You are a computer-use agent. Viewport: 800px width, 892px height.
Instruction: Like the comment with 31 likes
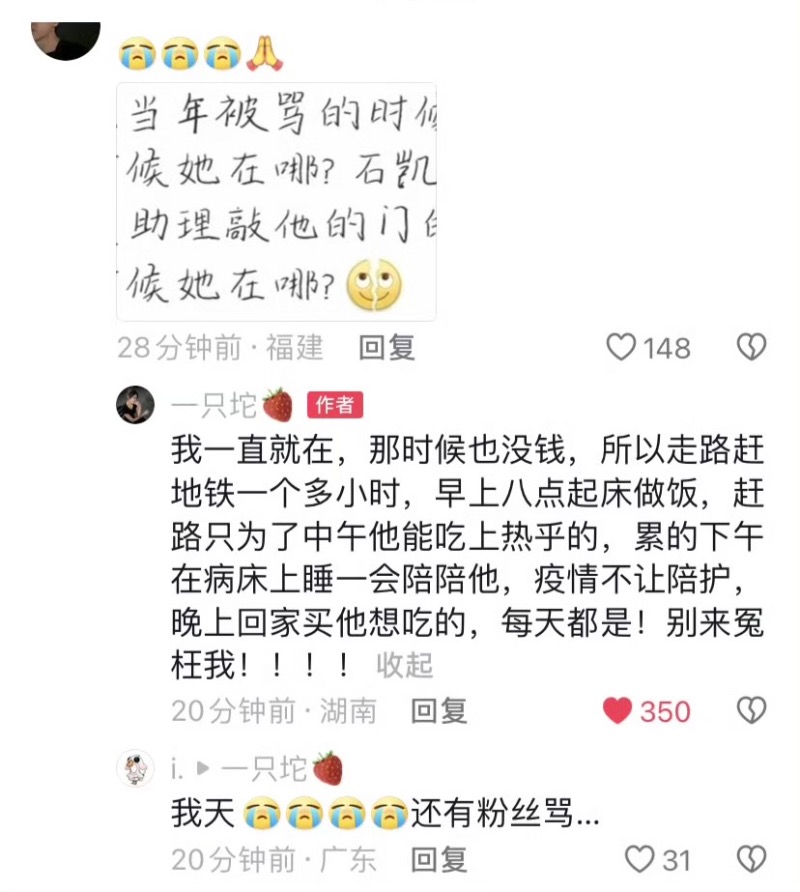638,858
